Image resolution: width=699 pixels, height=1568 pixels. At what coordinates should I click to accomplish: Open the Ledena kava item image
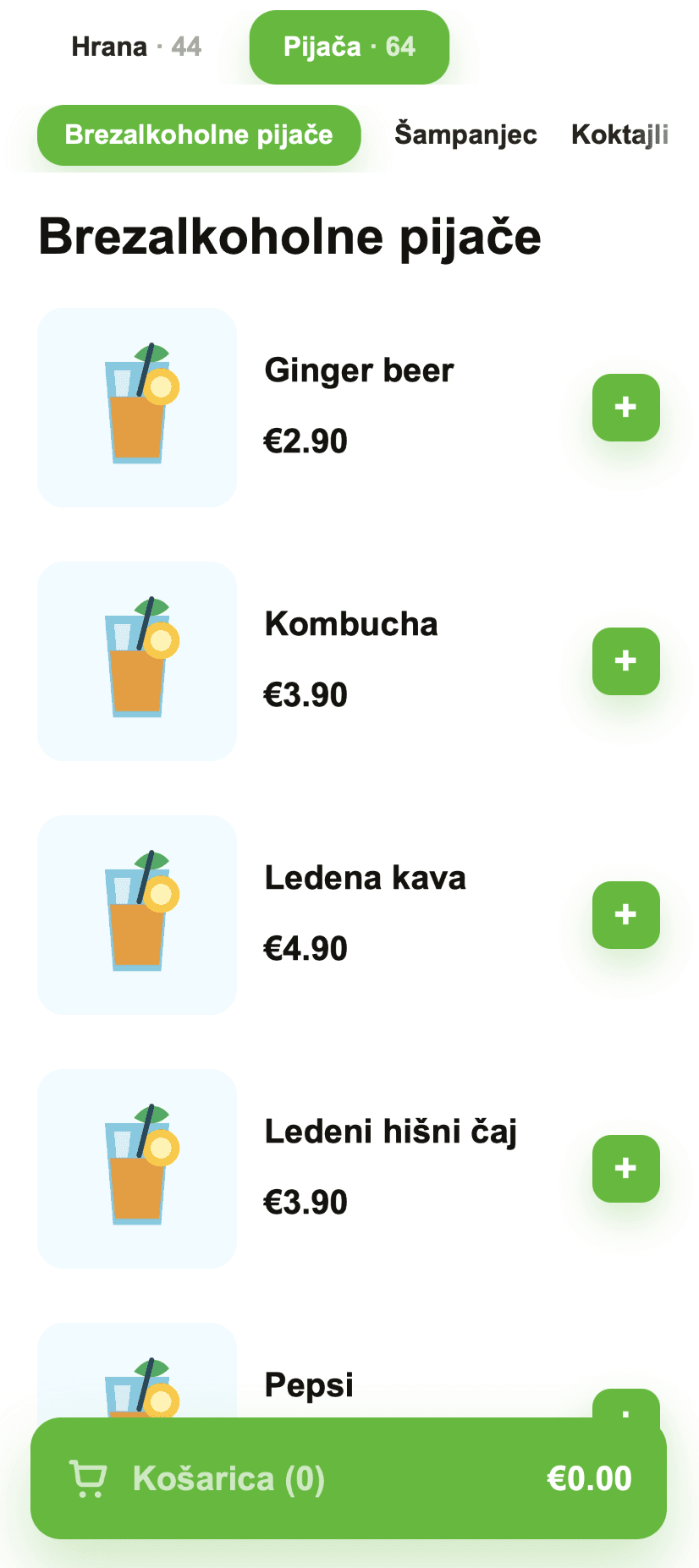137,915
